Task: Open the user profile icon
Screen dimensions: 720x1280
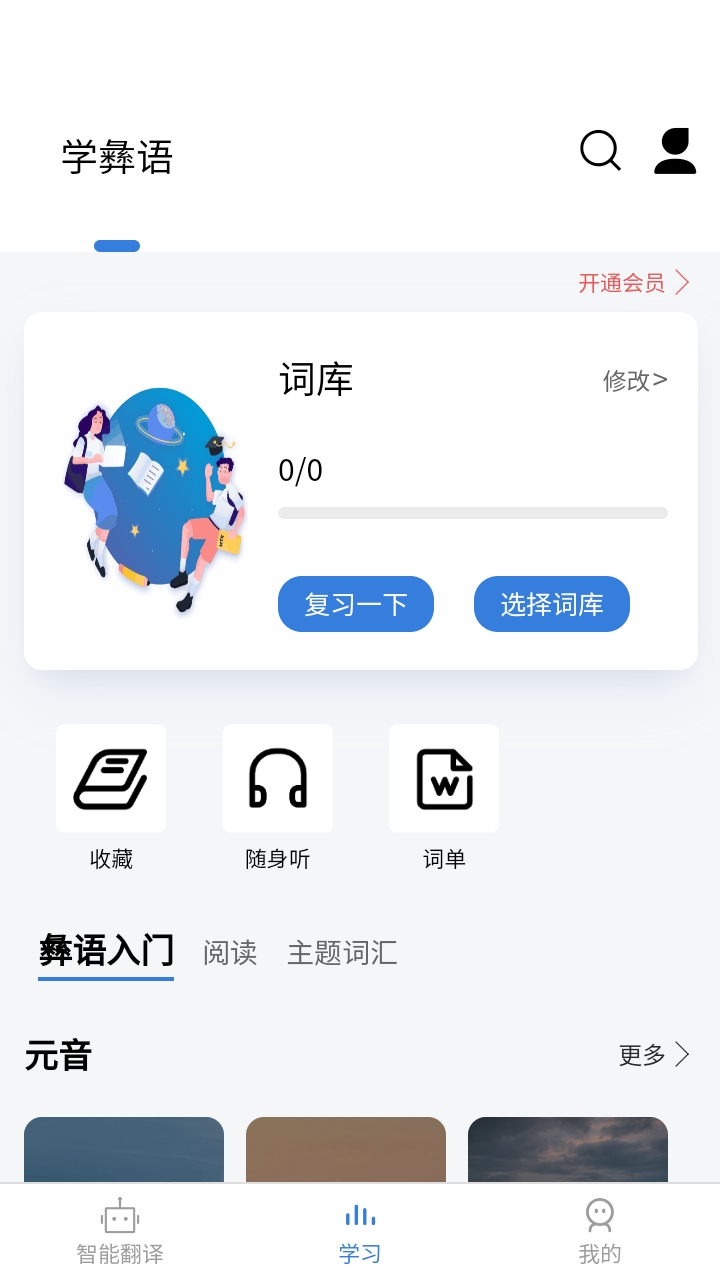Action: (x=675, y=151)
